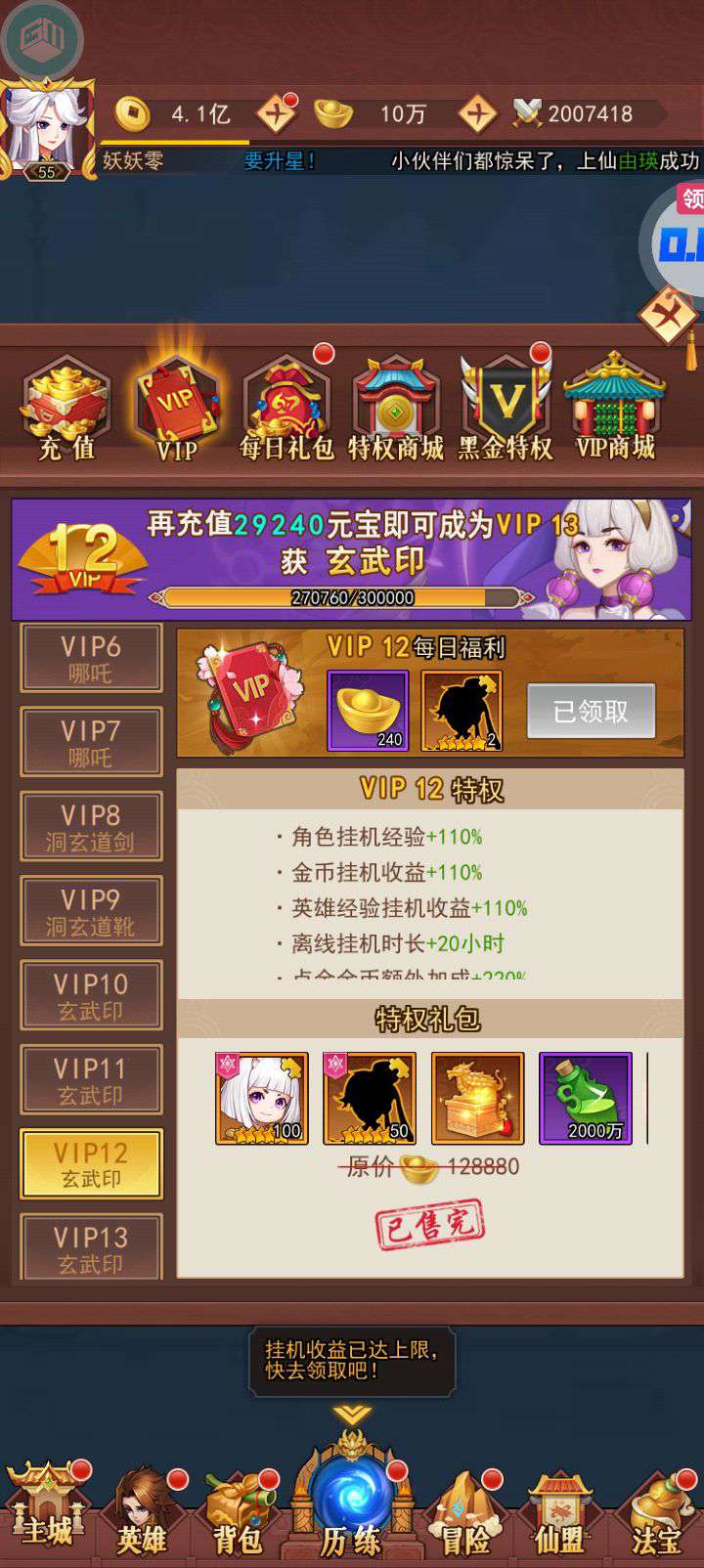
Task: Add 元宝 ingots with the plus icon
Action: (477, 114)
